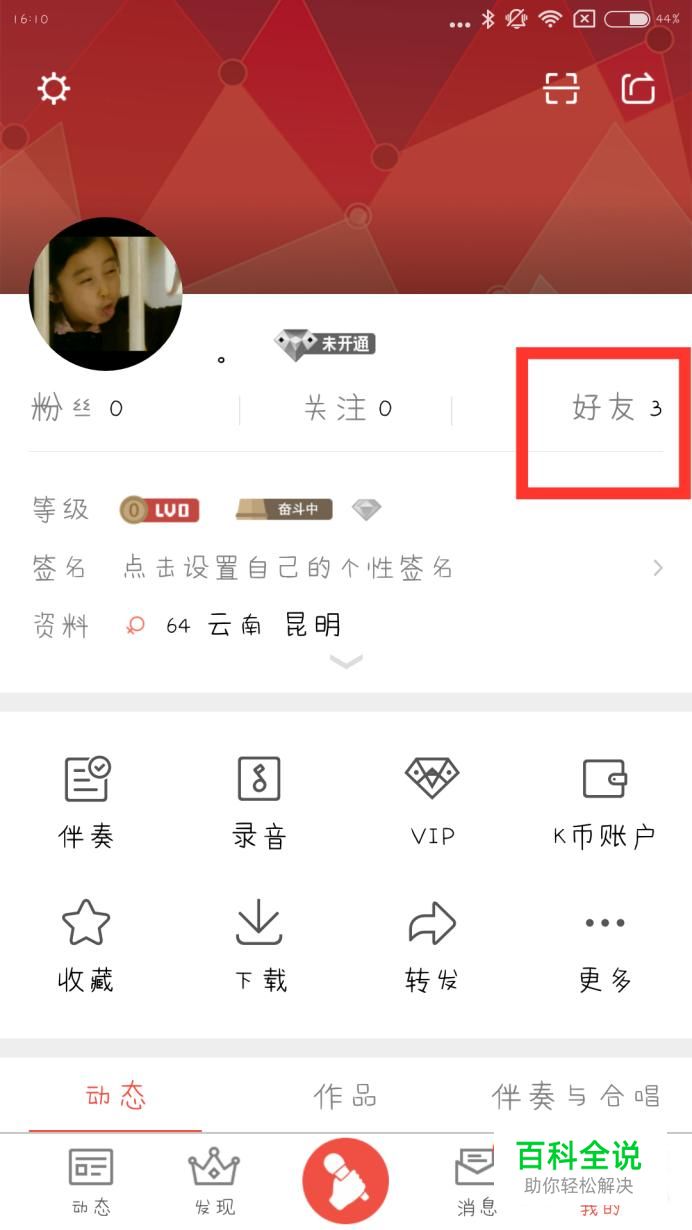The width and height of the screenshot is (692, 1230).
Task: Open 更多 options
Action: (x=604, y=944)
